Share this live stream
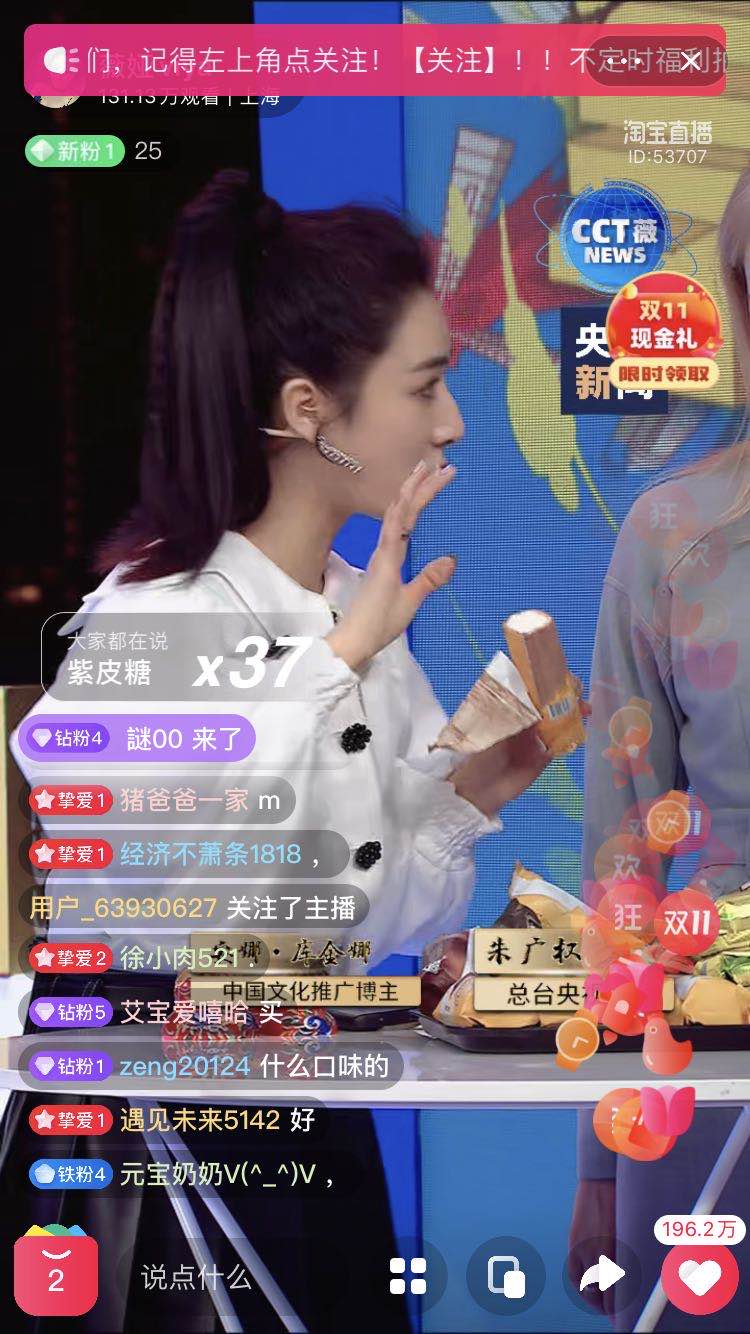Viewport: 750px width, 1334px height. (602, 1277)
